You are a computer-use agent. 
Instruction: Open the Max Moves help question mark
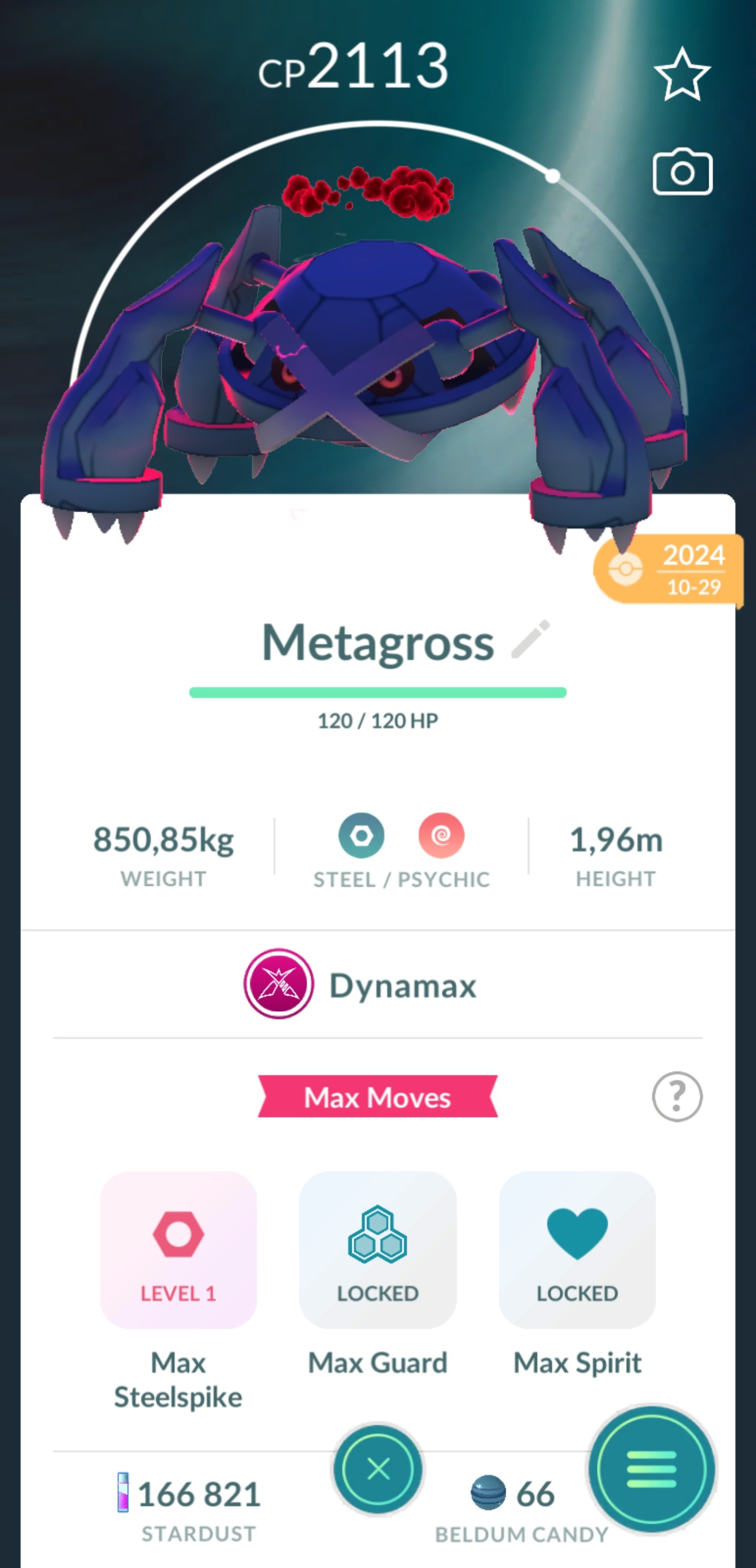(676, 1096)
